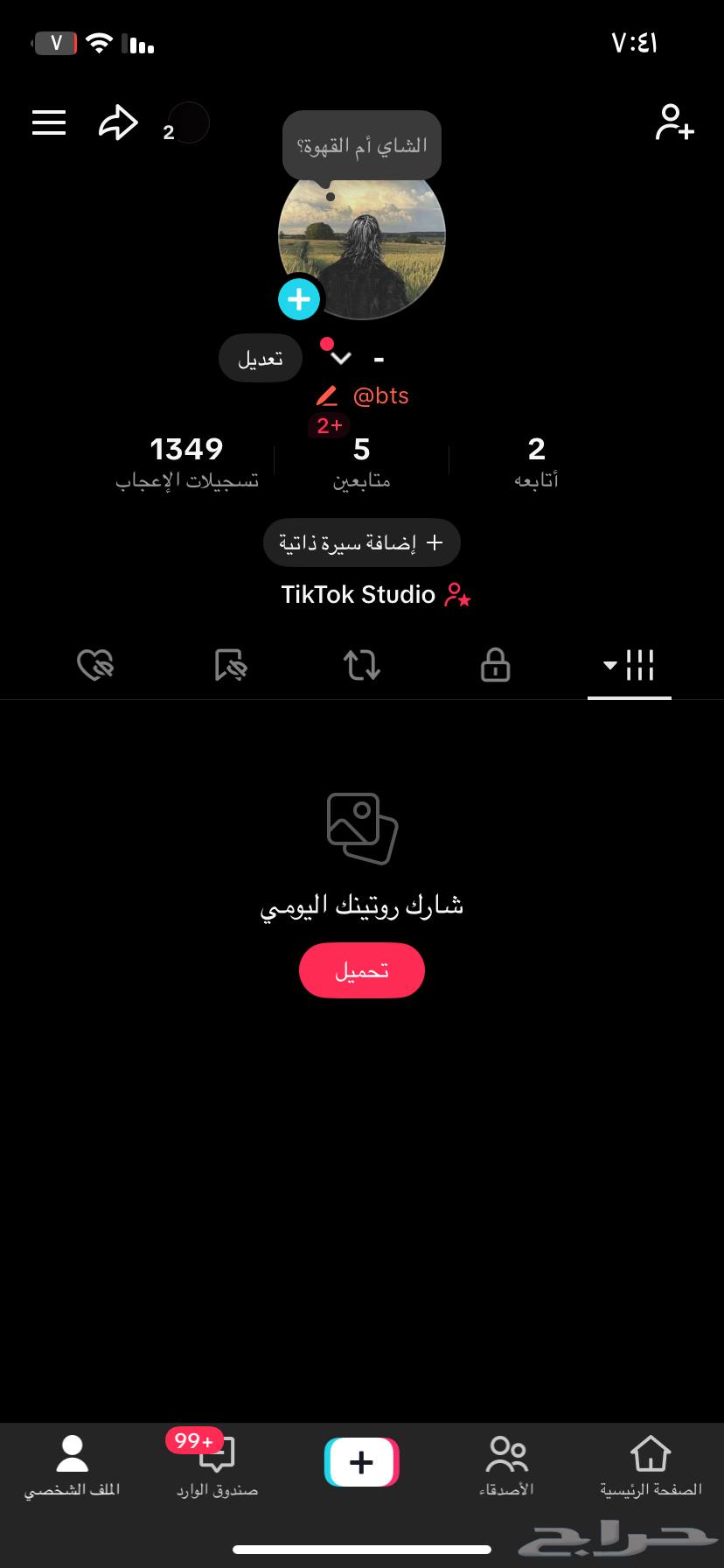Open the reposts tab icon
Image resolution: width=724 pixels, height=1568 pixels.
pyautogui.click(x=362, y=665)
